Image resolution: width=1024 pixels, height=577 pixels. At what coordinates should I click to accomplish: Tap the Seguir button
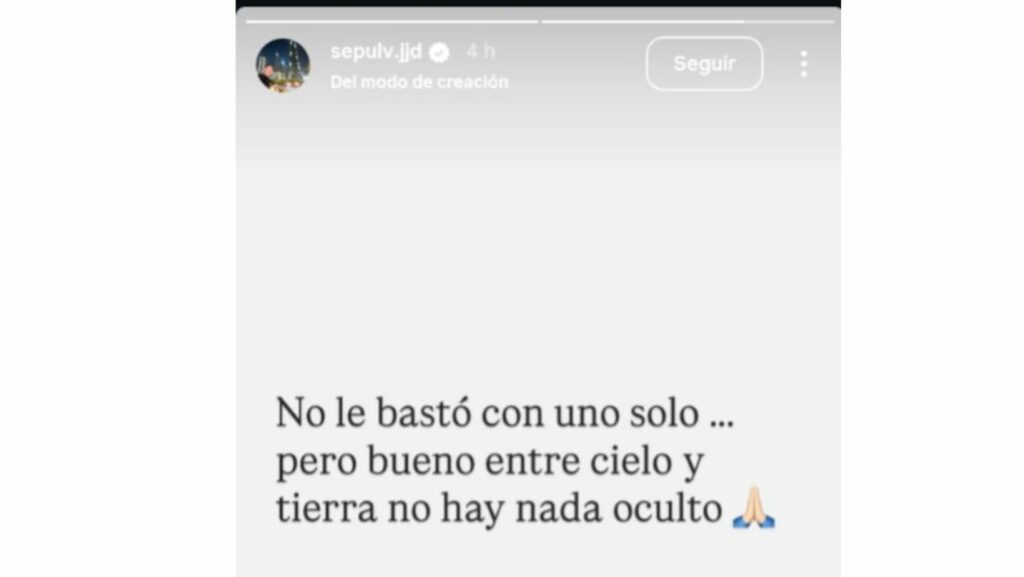point(704,64)
